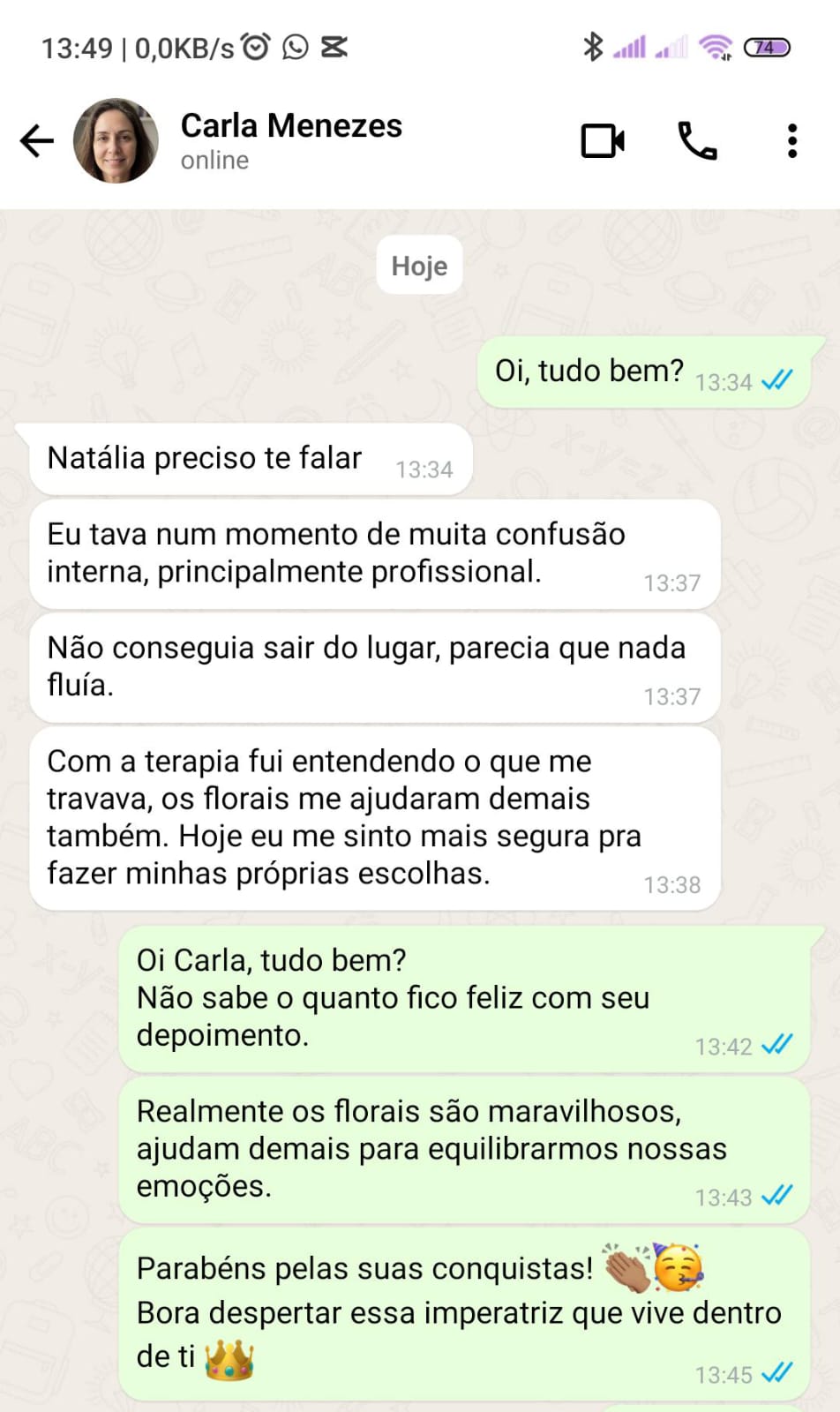840x1412 pixels.
Task: Open the three-dot overflow menu
Action: (791, 141)
